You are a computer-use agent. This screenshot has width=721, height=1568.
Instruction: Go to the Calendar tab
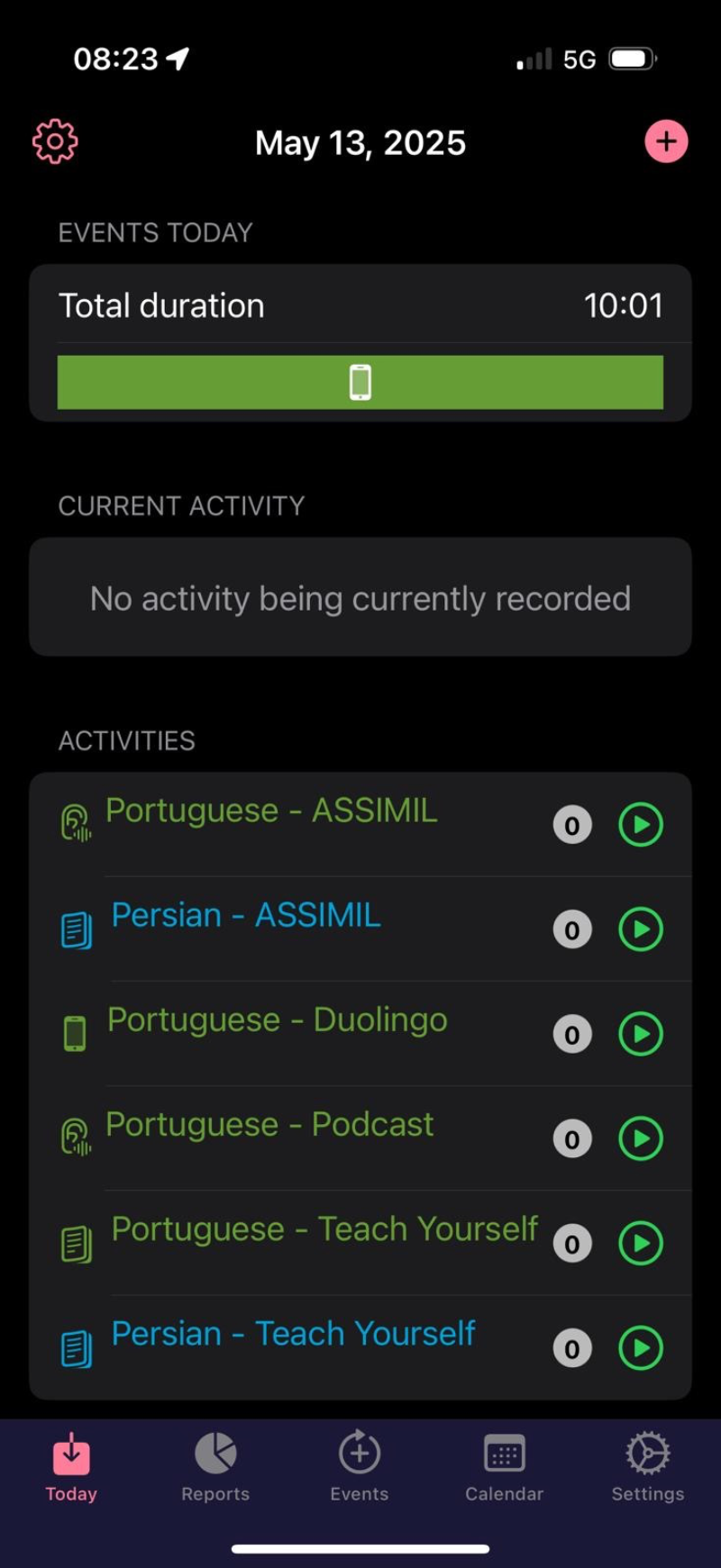click(x=504, y=1468)
